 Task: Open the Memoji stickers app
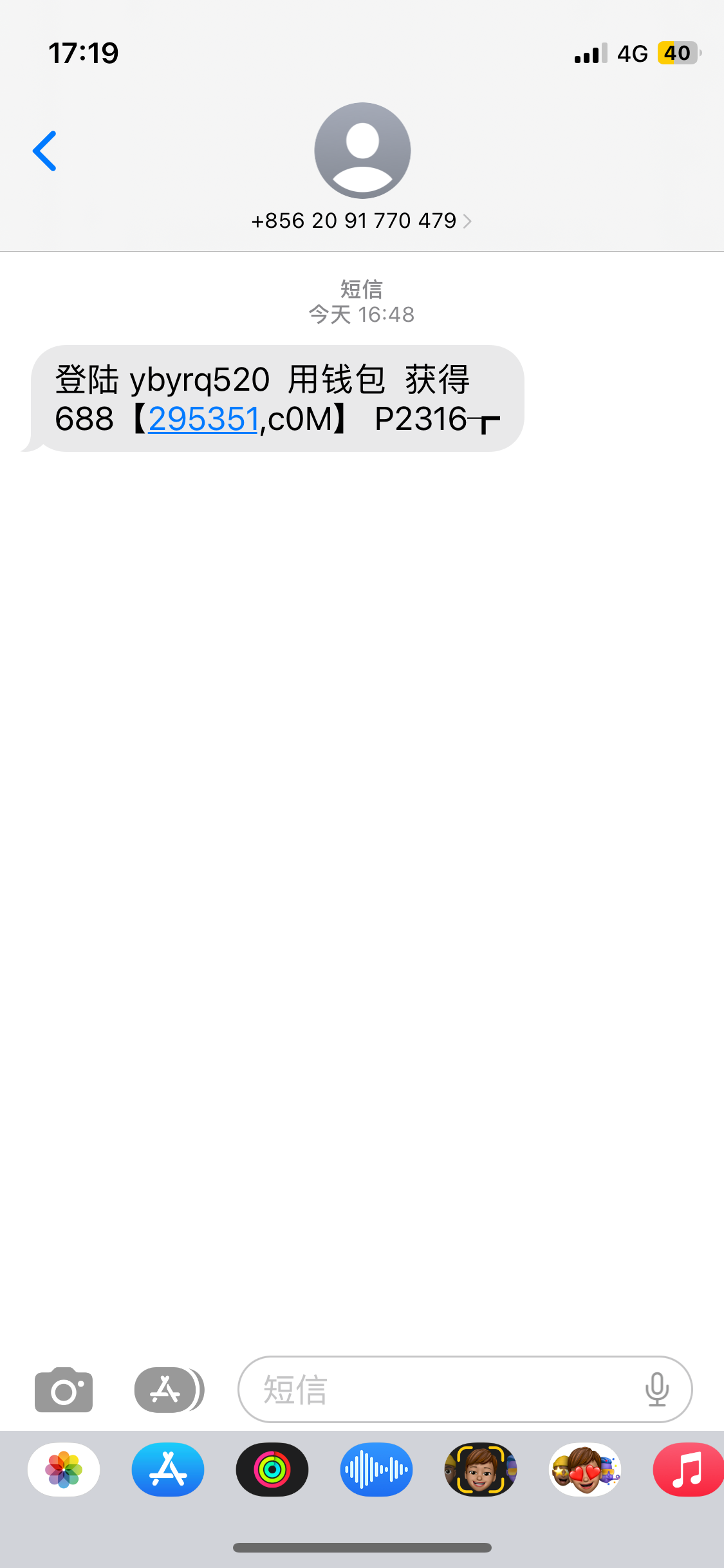pyautogui.click(x=584, y=1470)
